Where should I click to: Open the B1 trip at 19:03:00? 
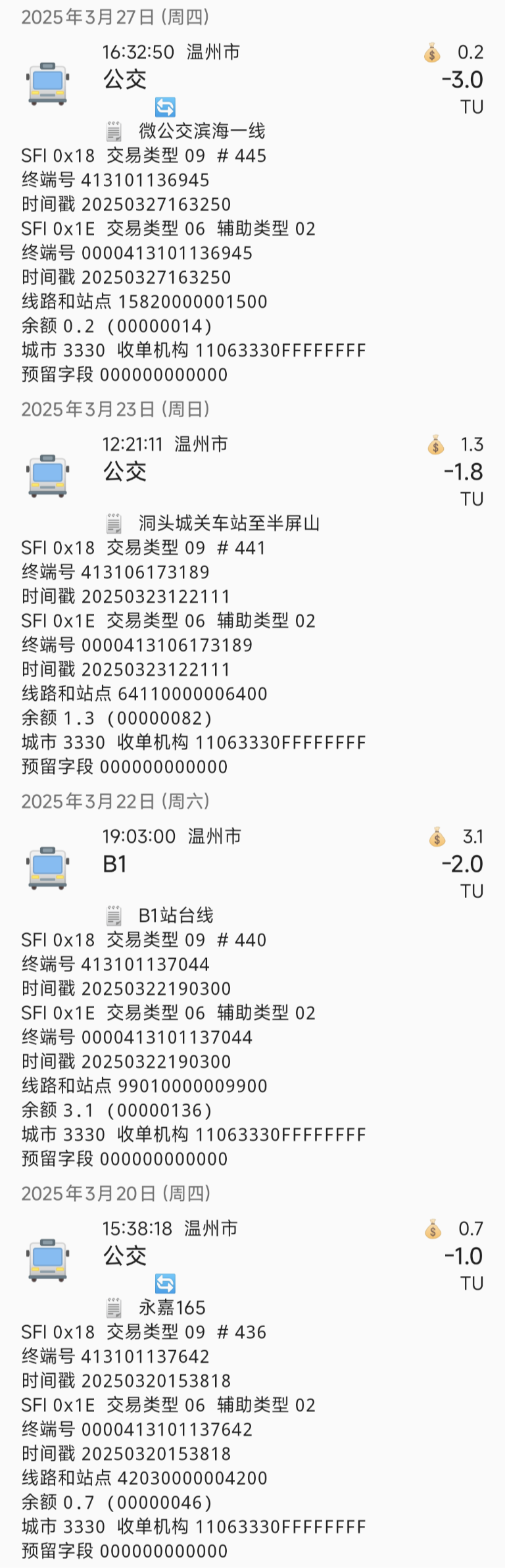(252, 864)
